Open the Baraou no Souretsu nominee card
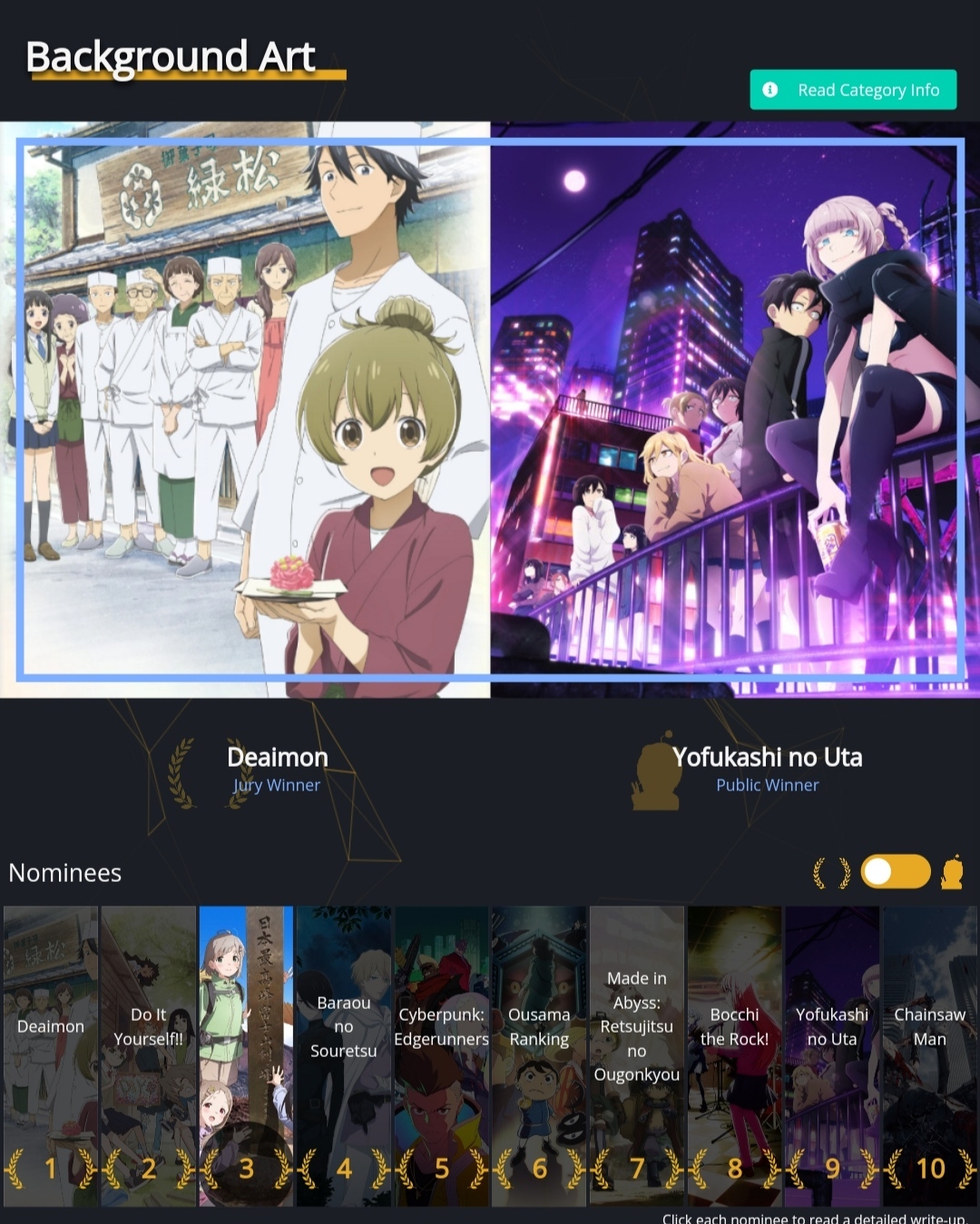Image resolution: width=980 pixels, height=1224 pixels. [344, 1056]
